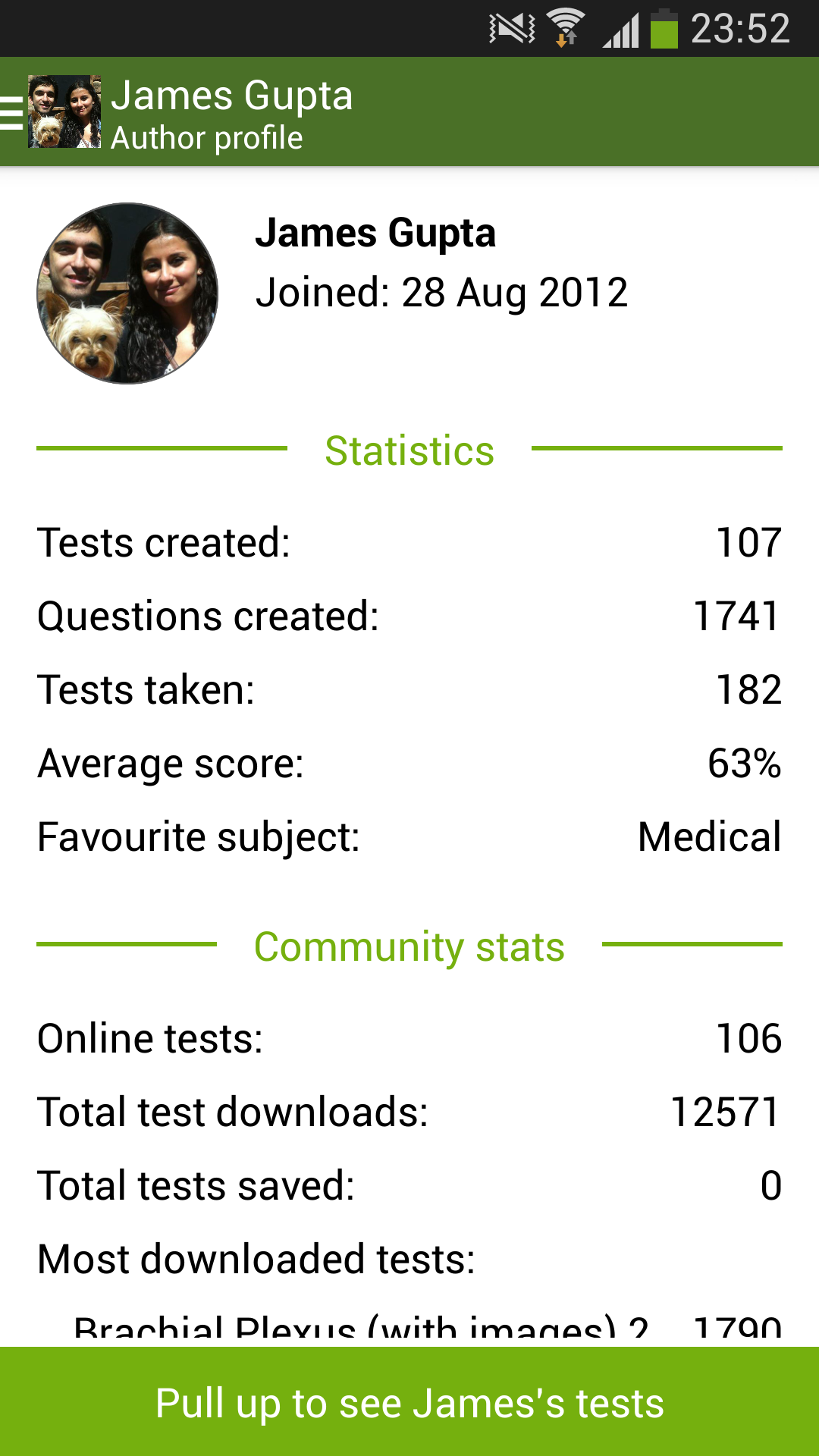
Task: Tap James Gupta's circular profile picture
Action: coord(127,293)
